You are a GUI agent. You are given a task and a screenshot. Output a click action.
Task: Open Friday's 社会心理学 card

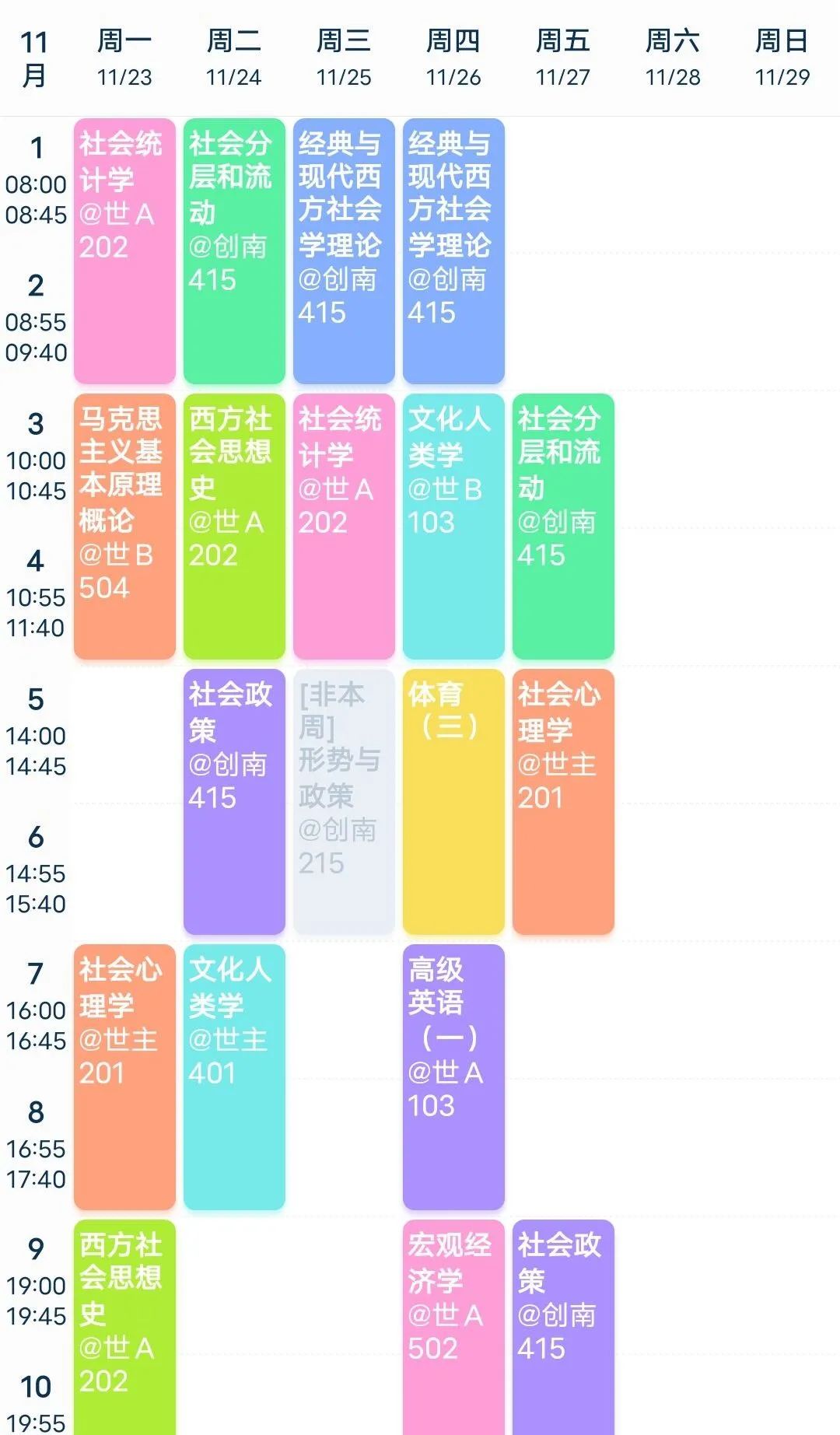pyautogui.click(x=563, y=802)
